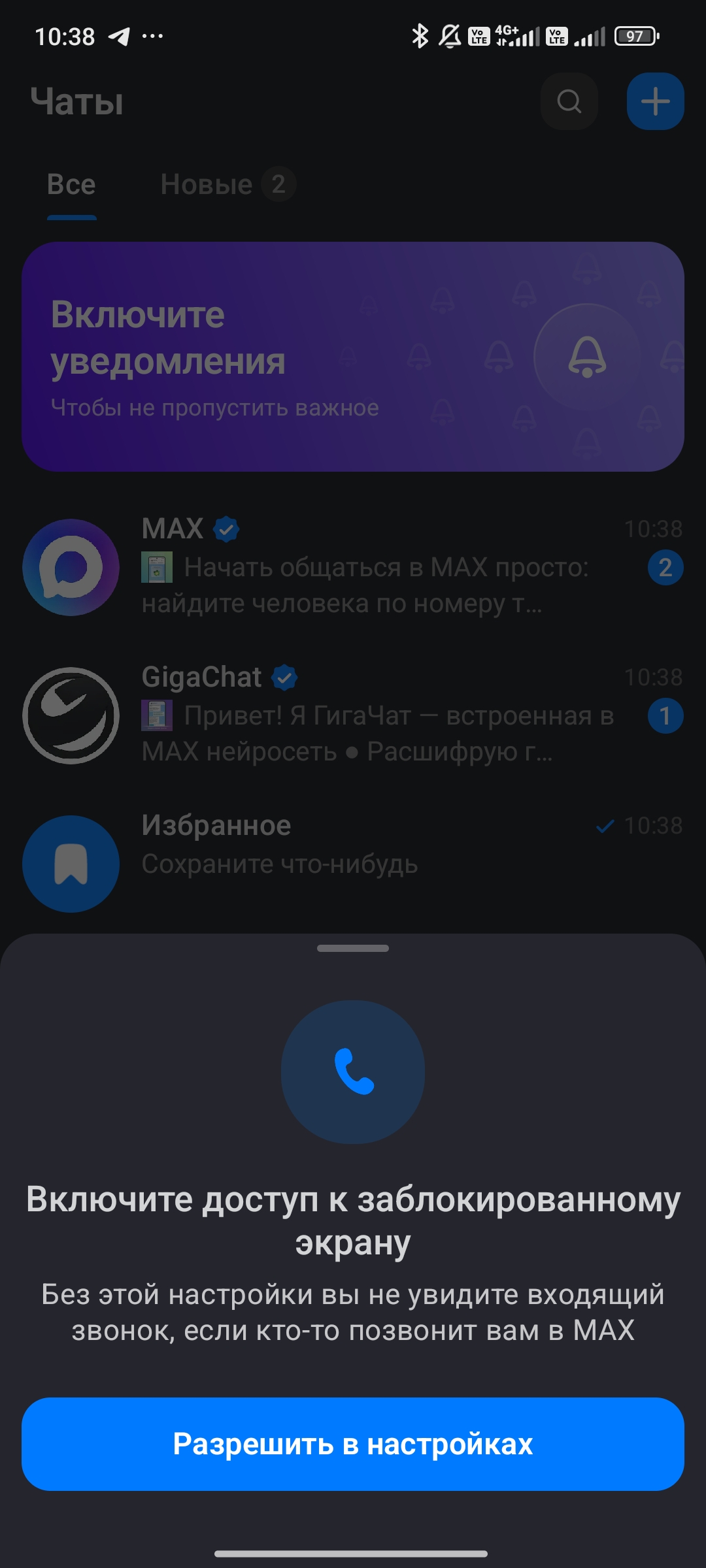Viewport: 706px width, 1568px height.
Task: Open the "Включите уведомления" banner
Action: point(353,357)
